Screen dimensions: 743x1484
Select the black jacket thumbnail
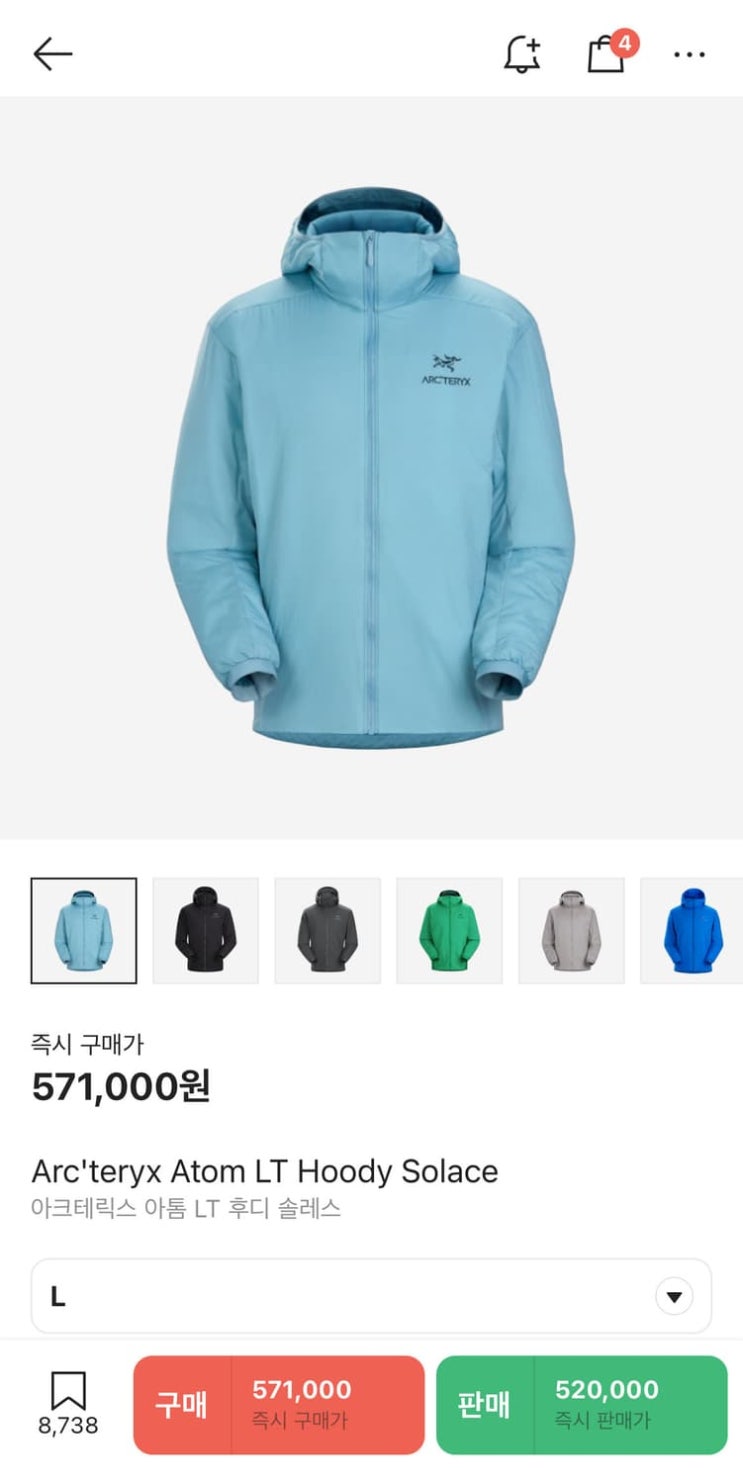click(x=206, y=931)
